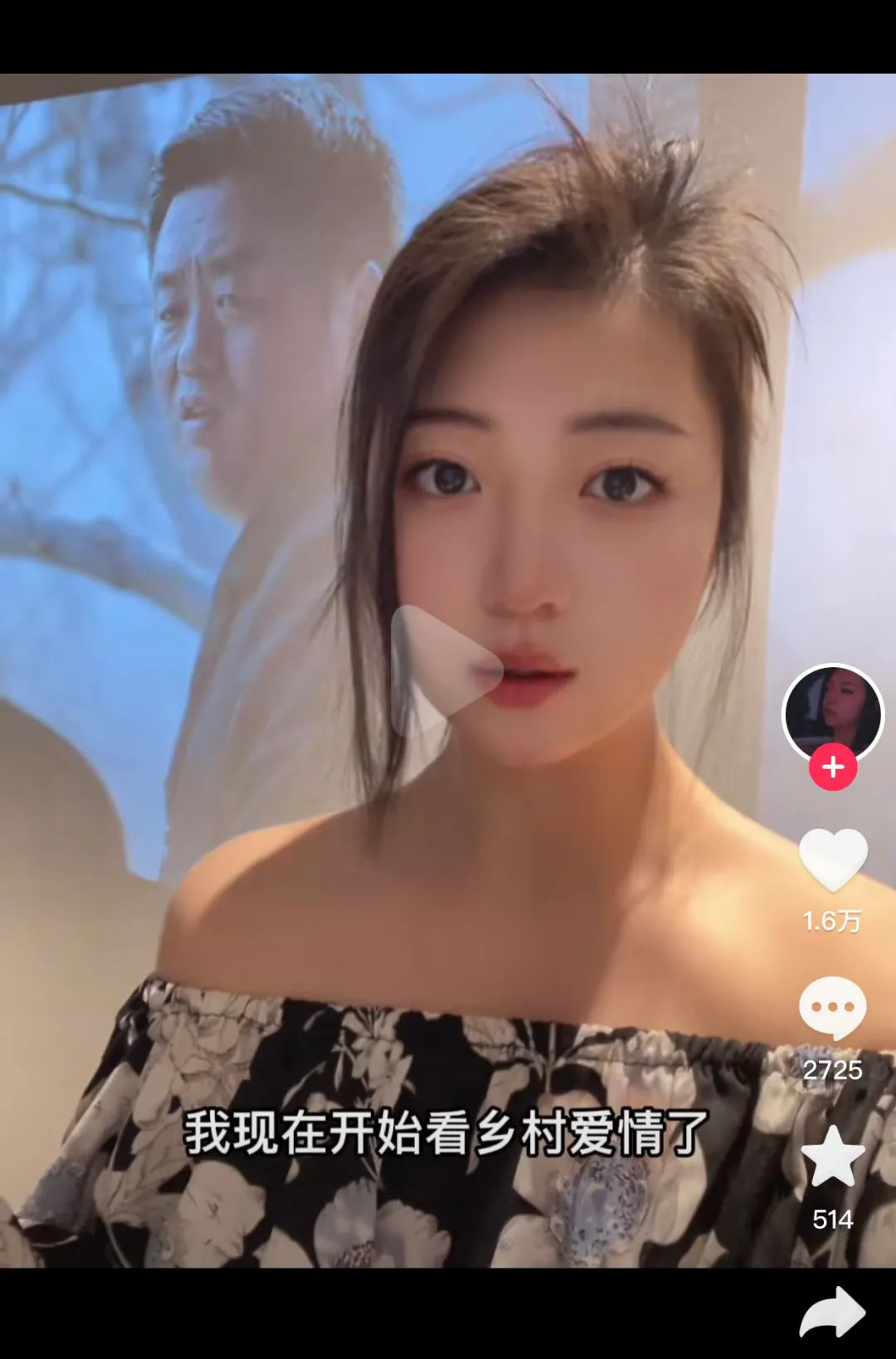The image size is (896, 1359).
Task: Like this video with the heart
Action: point(833,860)
